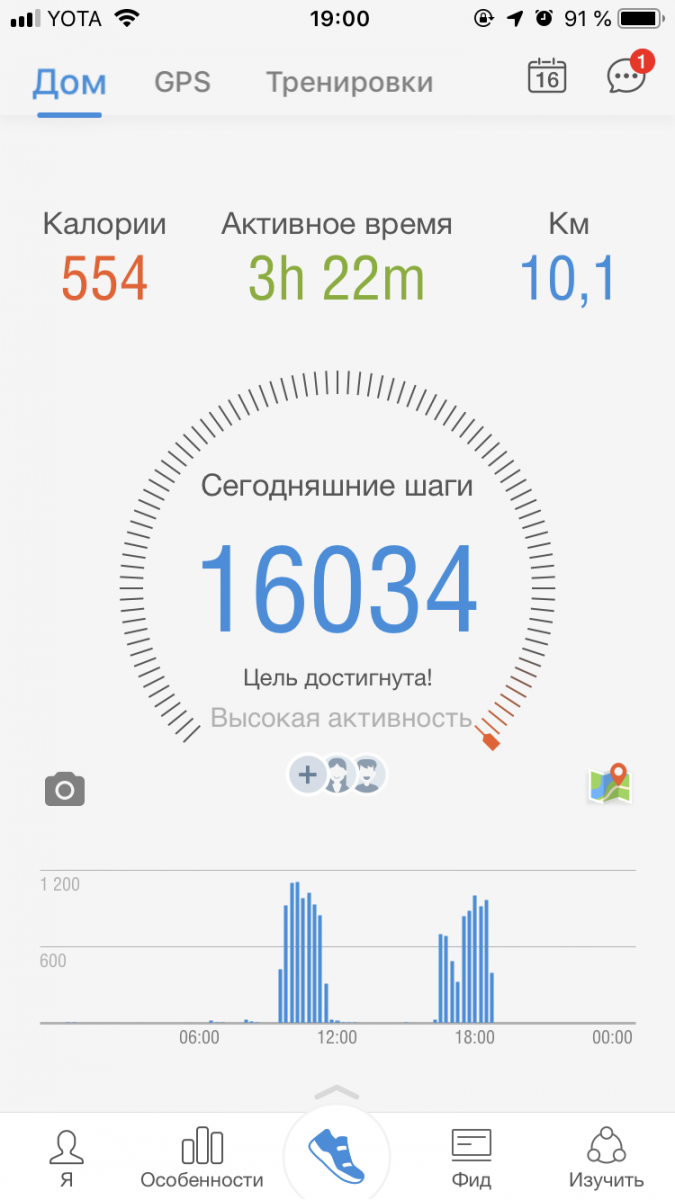Open the Особенности tab
675x1200 pixels.
click(x=202, y=1159)
